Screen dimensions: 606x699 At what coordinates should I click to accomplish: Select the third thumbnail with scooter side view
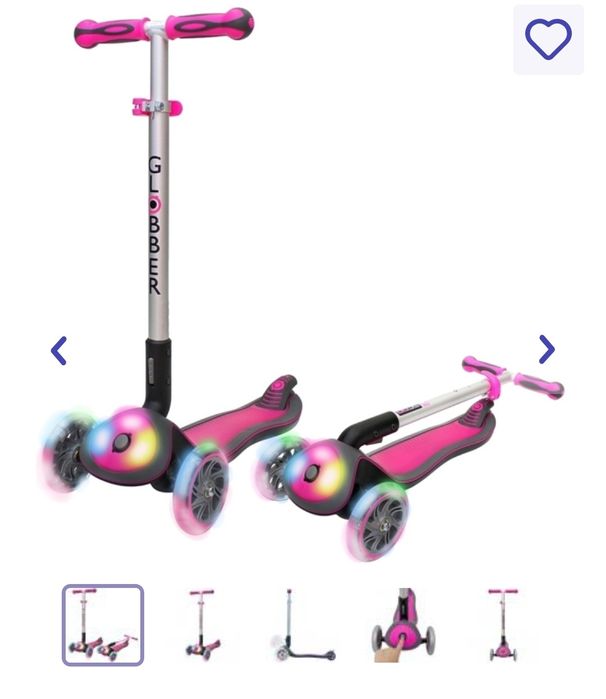point(304,625)
